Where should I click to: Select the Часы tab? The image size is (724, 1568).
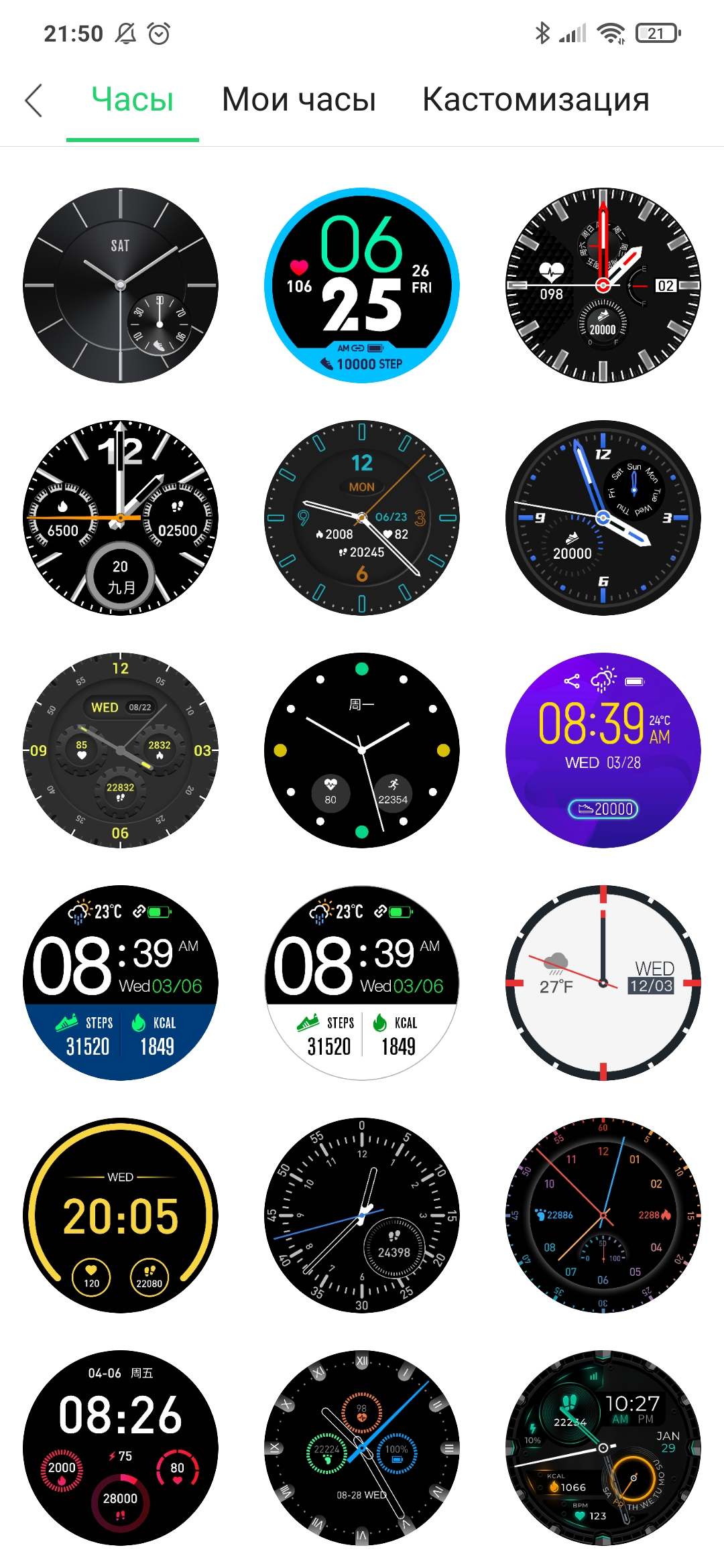pos(132,101)
